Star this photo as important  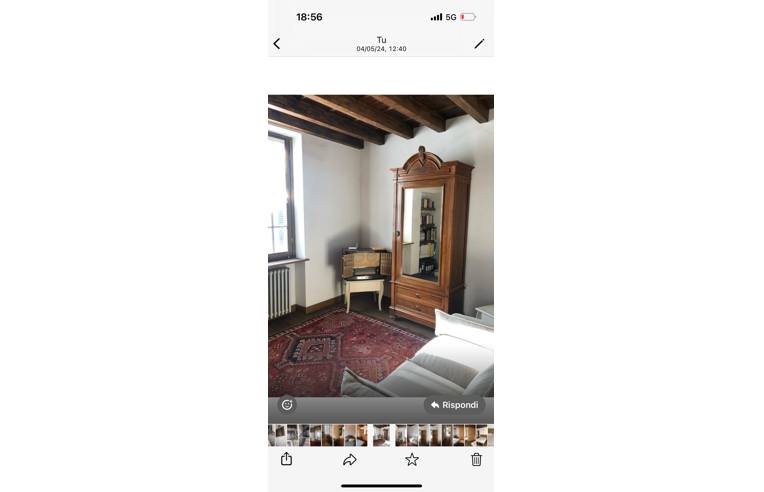[412, 459]
